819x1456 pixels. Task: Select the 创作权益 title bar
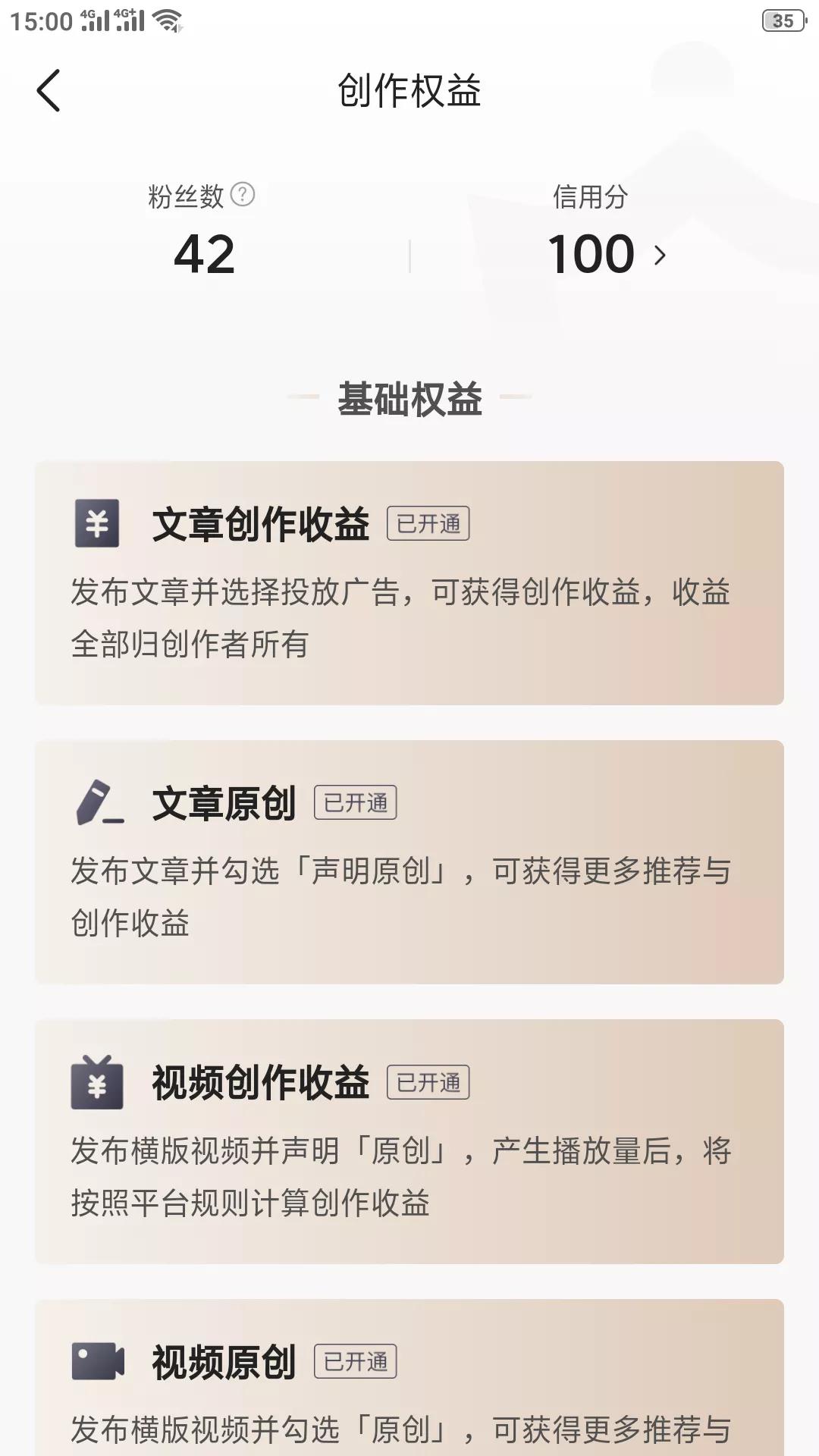coord(409,91)
